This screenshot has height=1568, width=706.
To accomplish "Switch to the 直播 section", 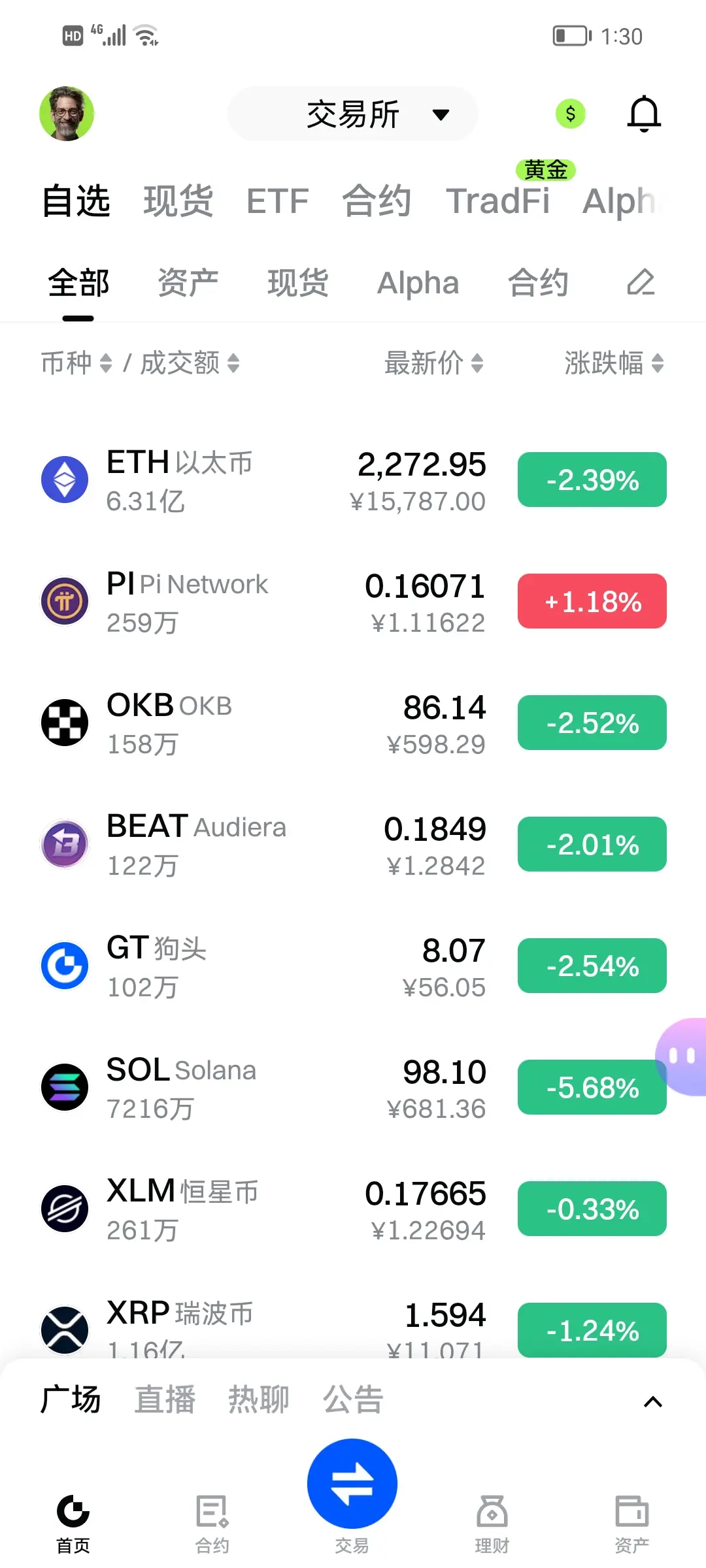I will pyautogui.click(x=165, y=1400).
